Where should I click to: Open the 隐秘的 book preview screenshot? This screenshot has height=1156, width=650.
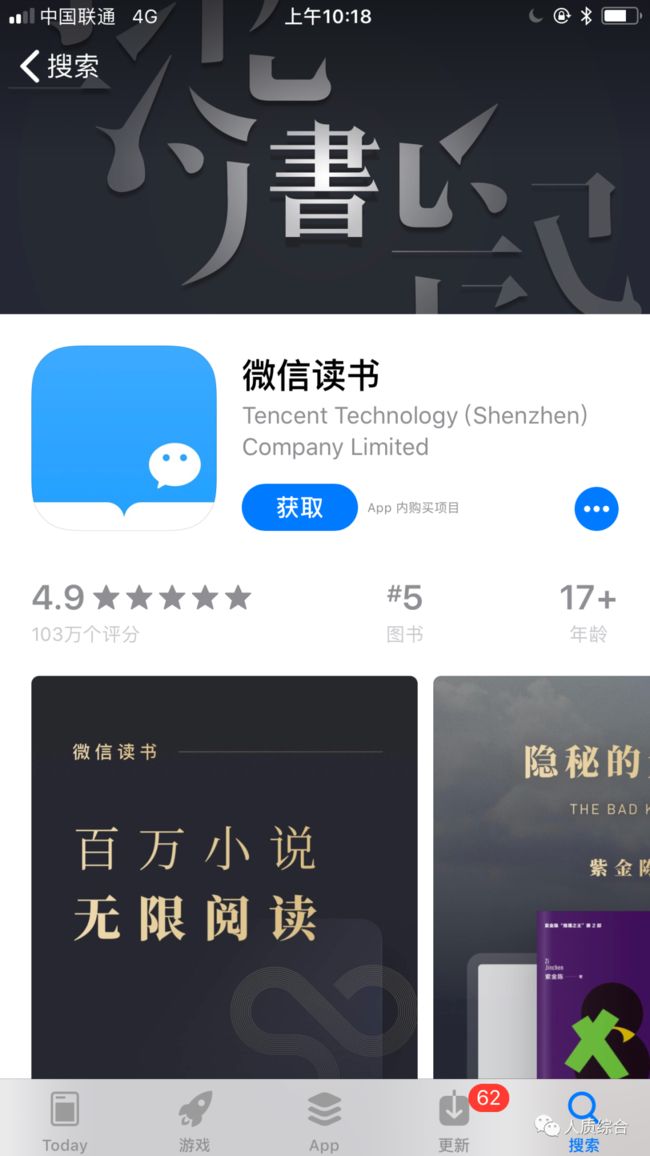tap(542, 877)
